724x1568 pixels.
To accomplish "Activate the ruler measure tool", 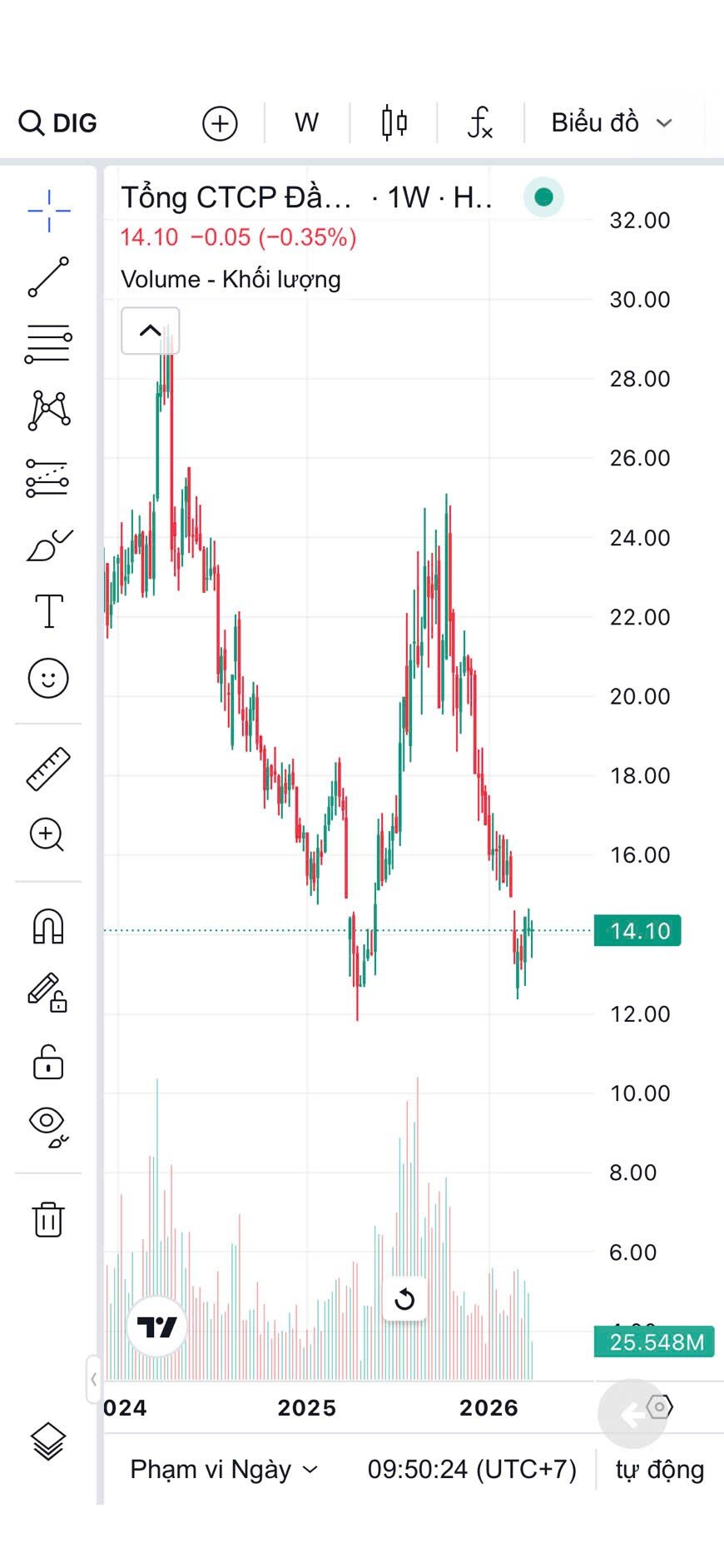I will [49, 769].
